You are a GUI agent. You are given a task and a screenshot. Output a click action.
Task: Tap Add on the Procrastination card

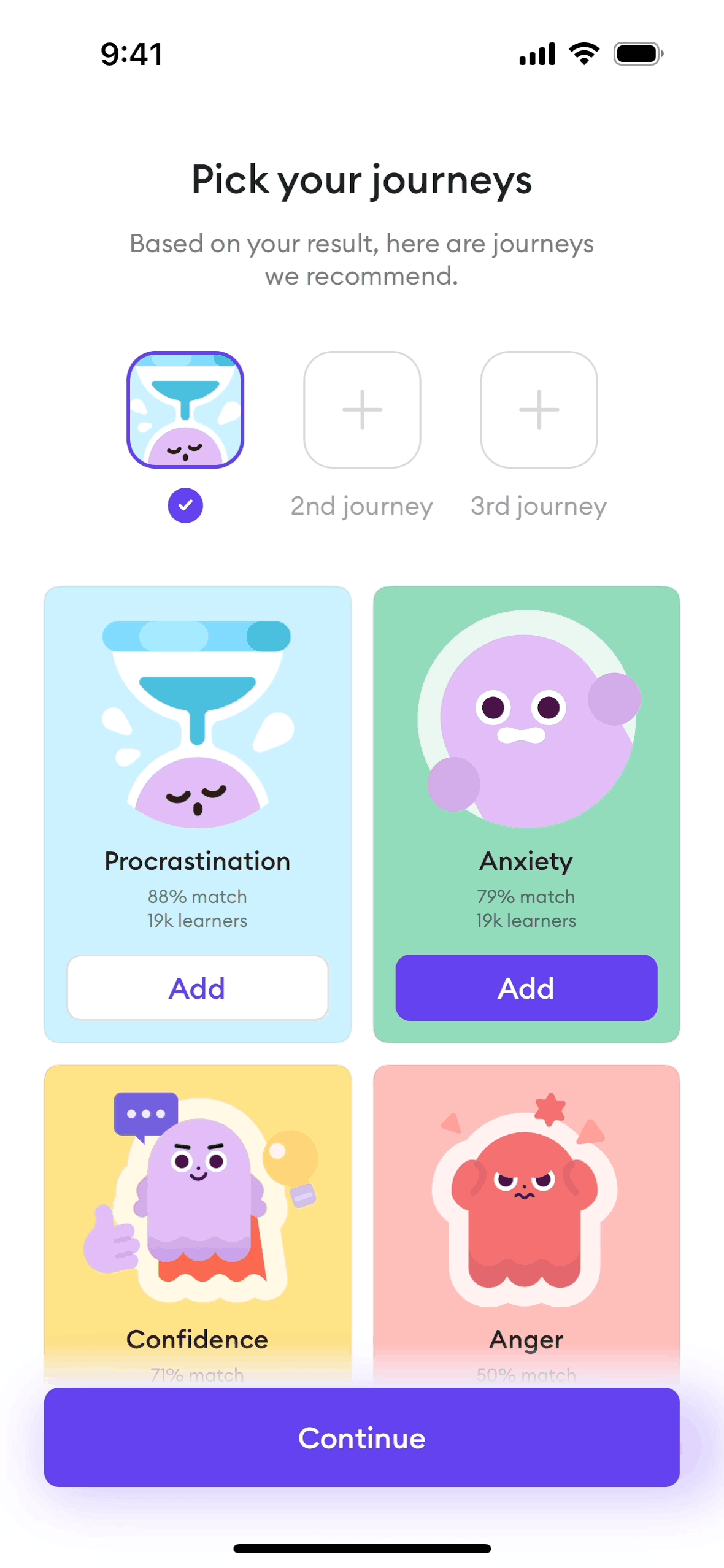(x=198, y=988)
